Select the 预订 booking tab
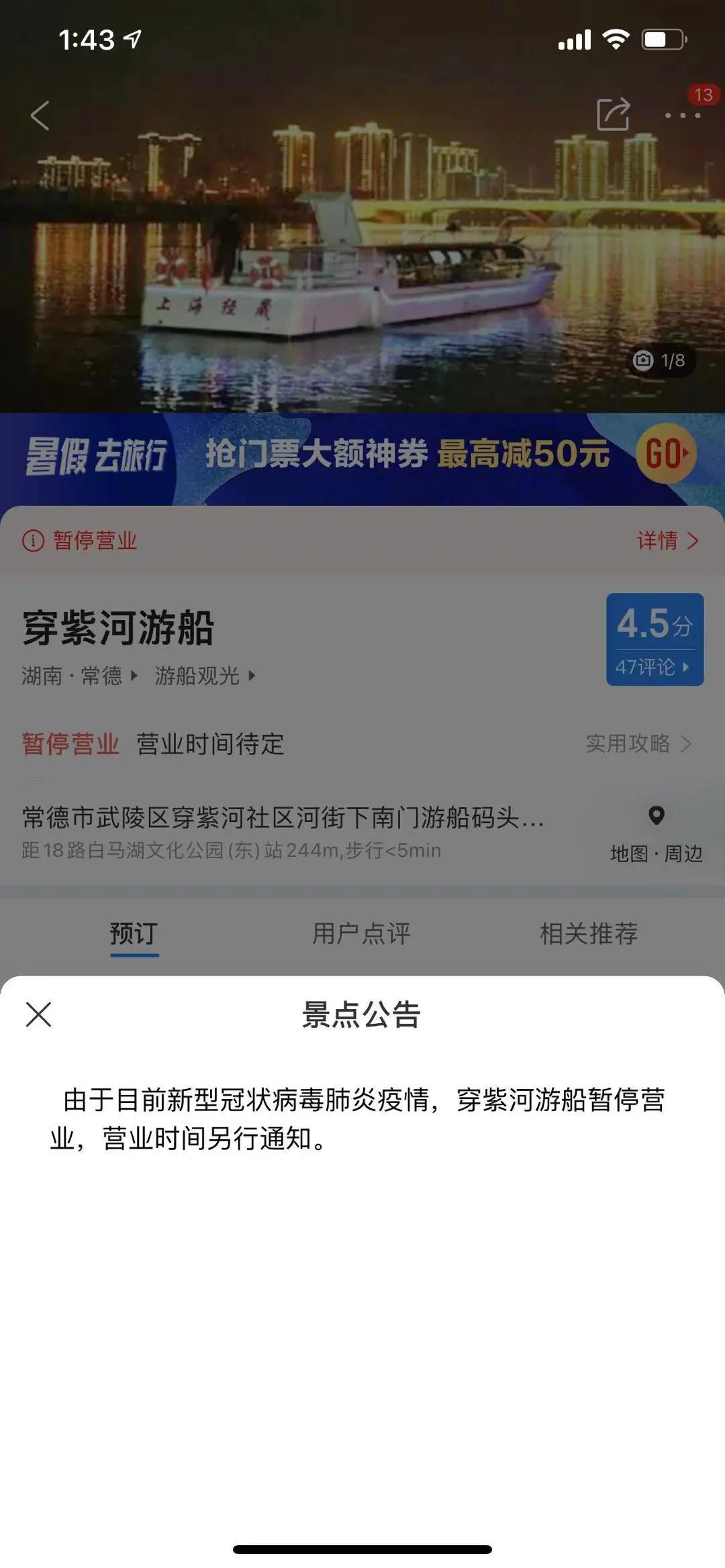Screen dimensions: 725x1568 click(x=133, y=931)
